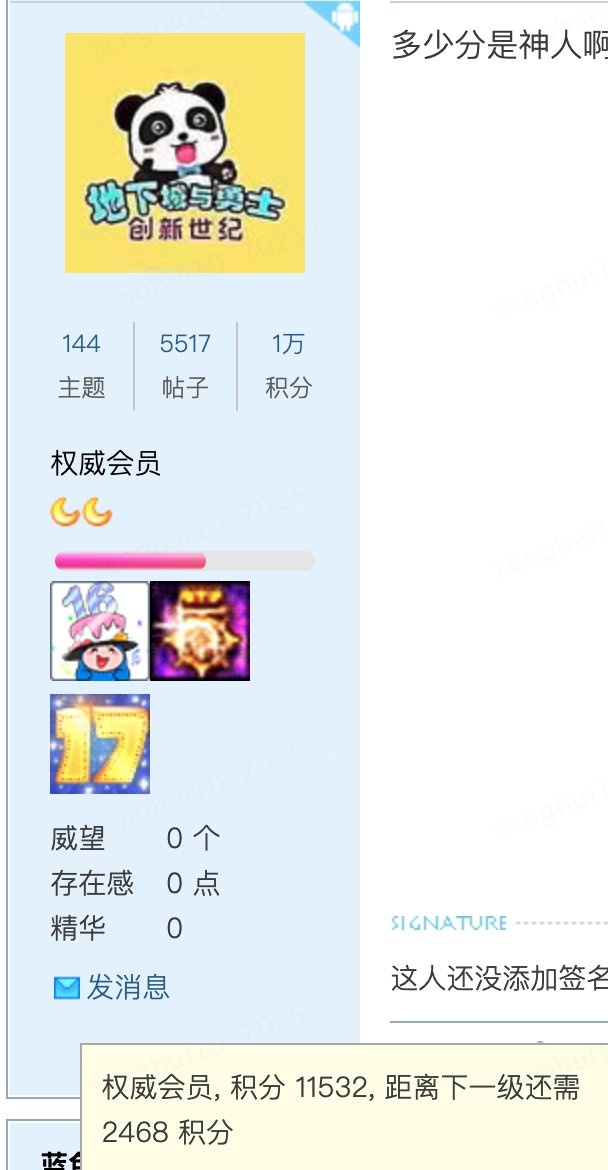The width and height of the screenshot is (608, 1170).
Task: Tap the golden number 17 medal
Action: (100, 744)
